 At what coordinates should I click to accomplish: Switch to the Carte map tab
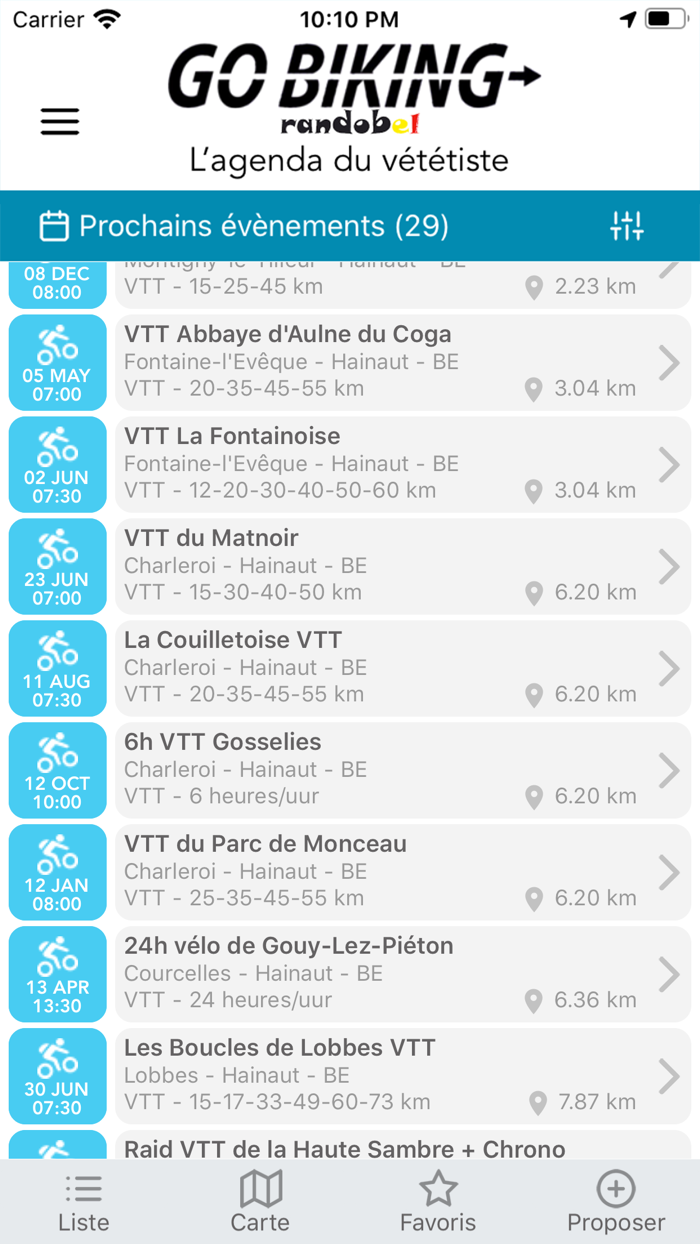point(260,1203)
